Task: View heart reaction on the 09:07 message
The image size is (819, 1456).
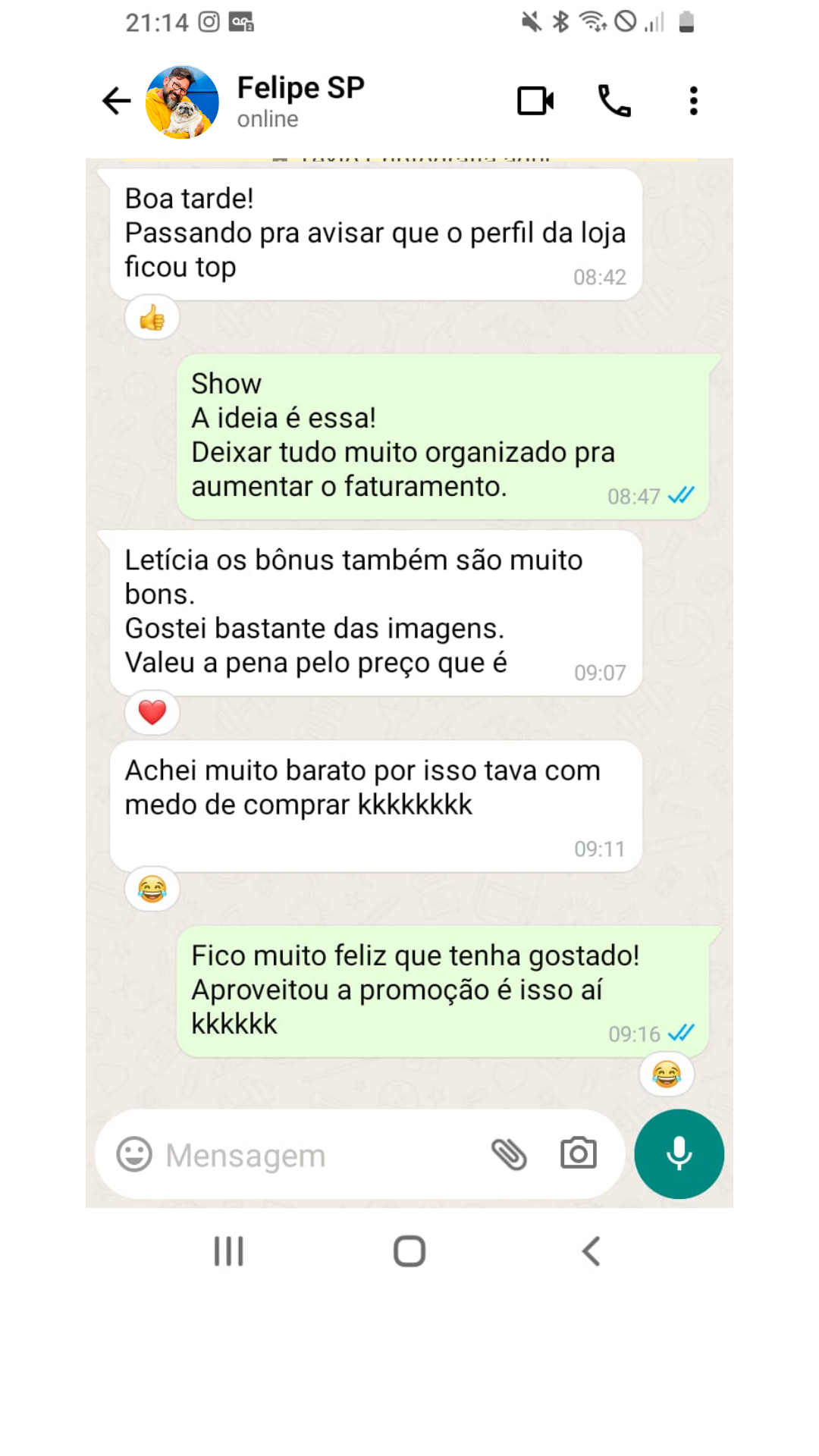Action: (152, 712)
